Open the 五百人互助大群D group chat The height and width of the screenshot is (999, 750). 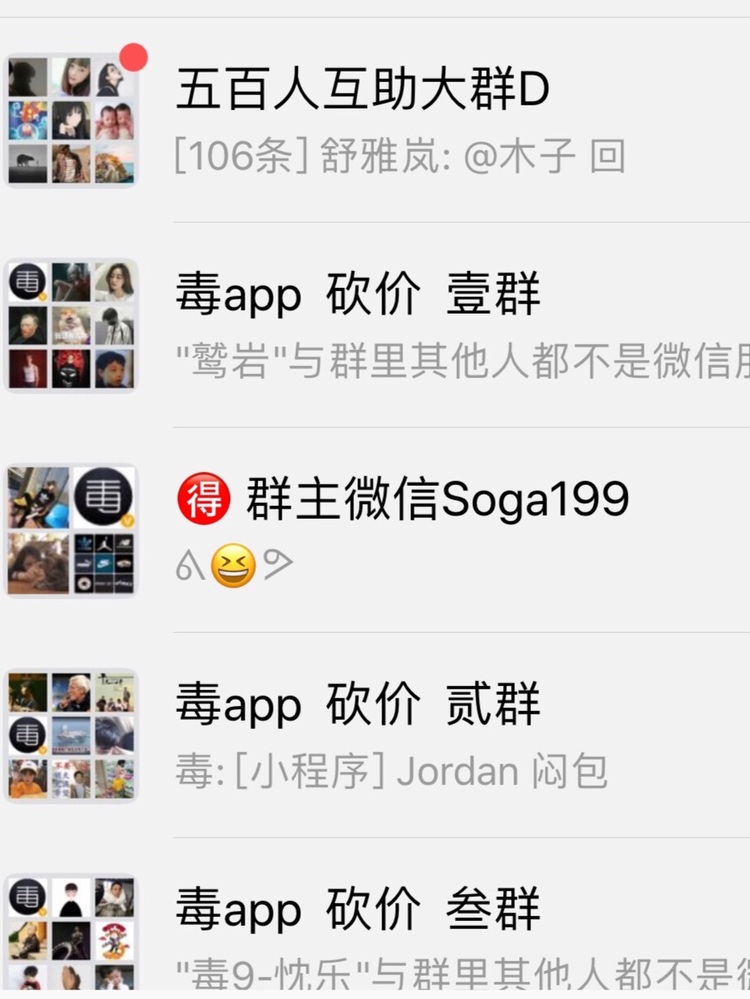point(400,120)
